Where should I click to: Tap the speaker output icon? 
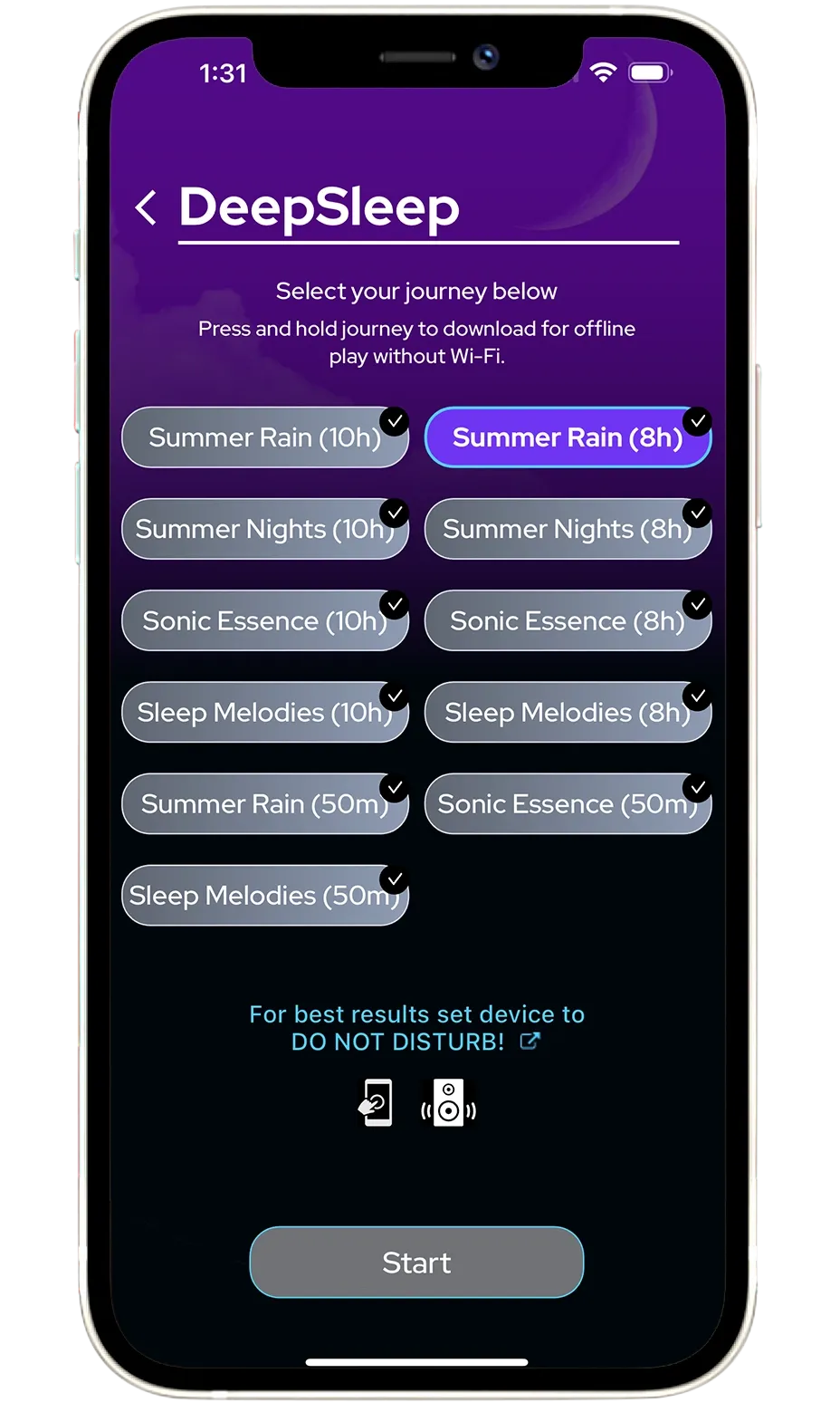tap(448, 1102)
